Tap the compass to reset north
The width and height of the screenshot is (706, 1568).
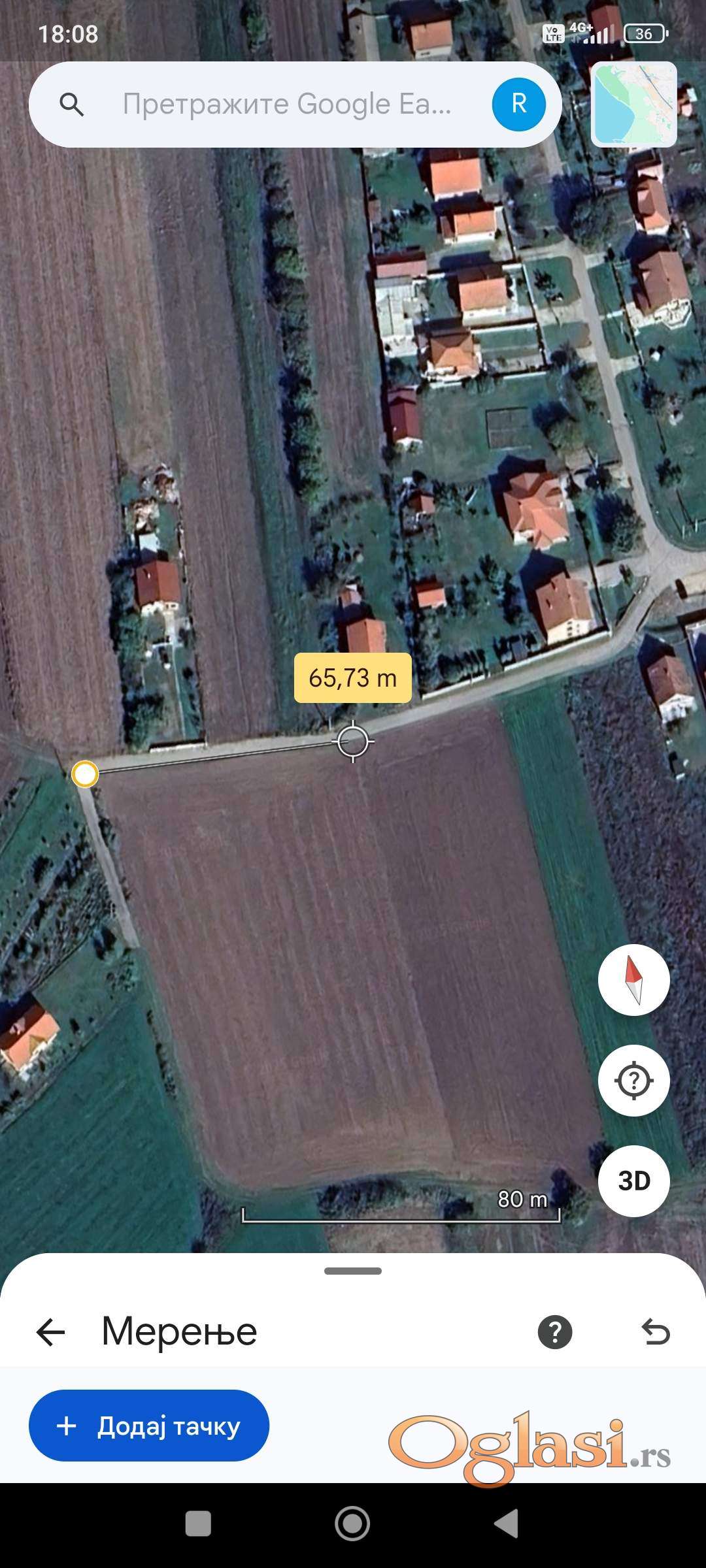coord(633,980)
